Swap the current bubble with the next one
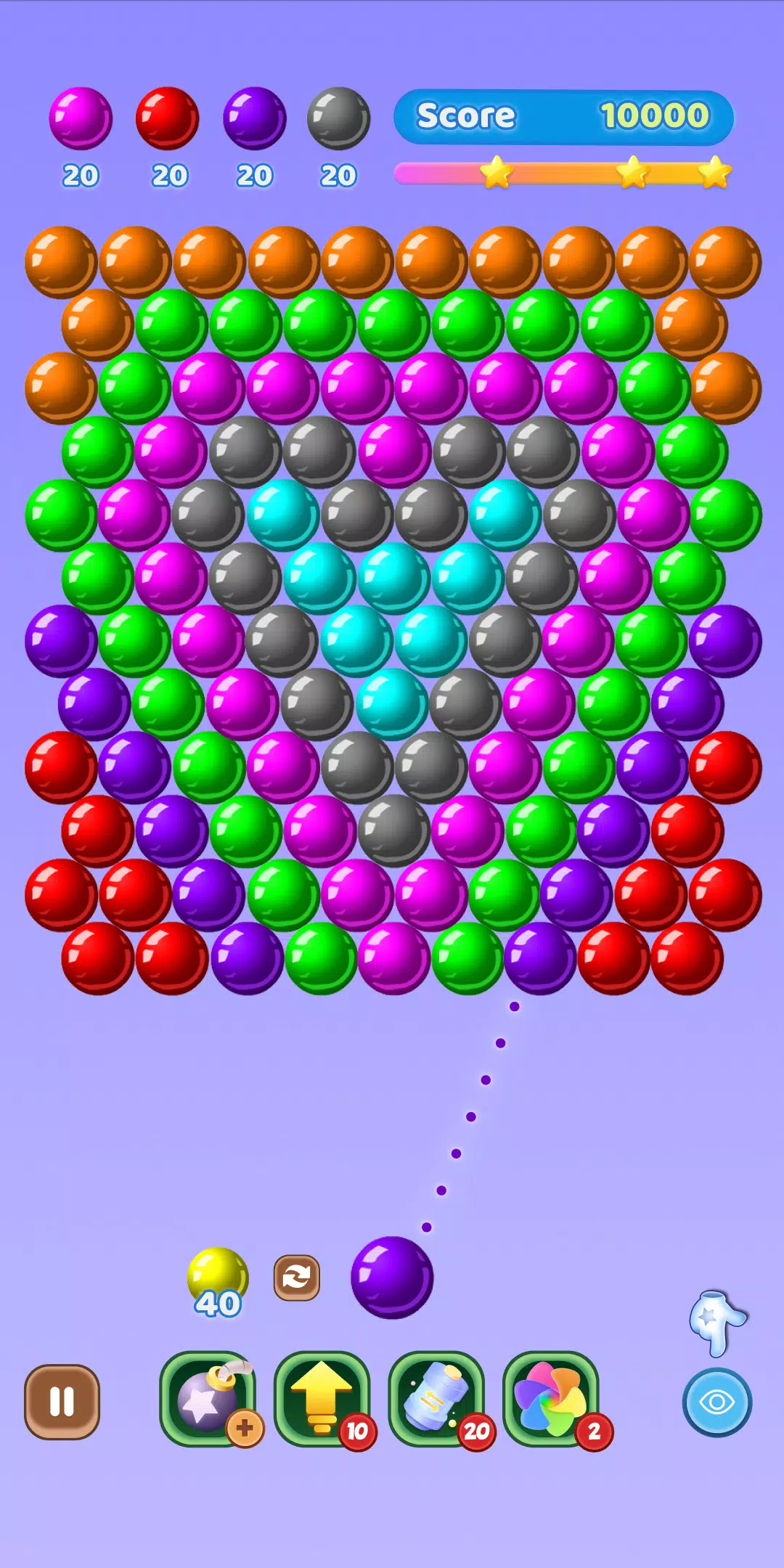This screenshot has height=1568, width=784. (296, 1277)
